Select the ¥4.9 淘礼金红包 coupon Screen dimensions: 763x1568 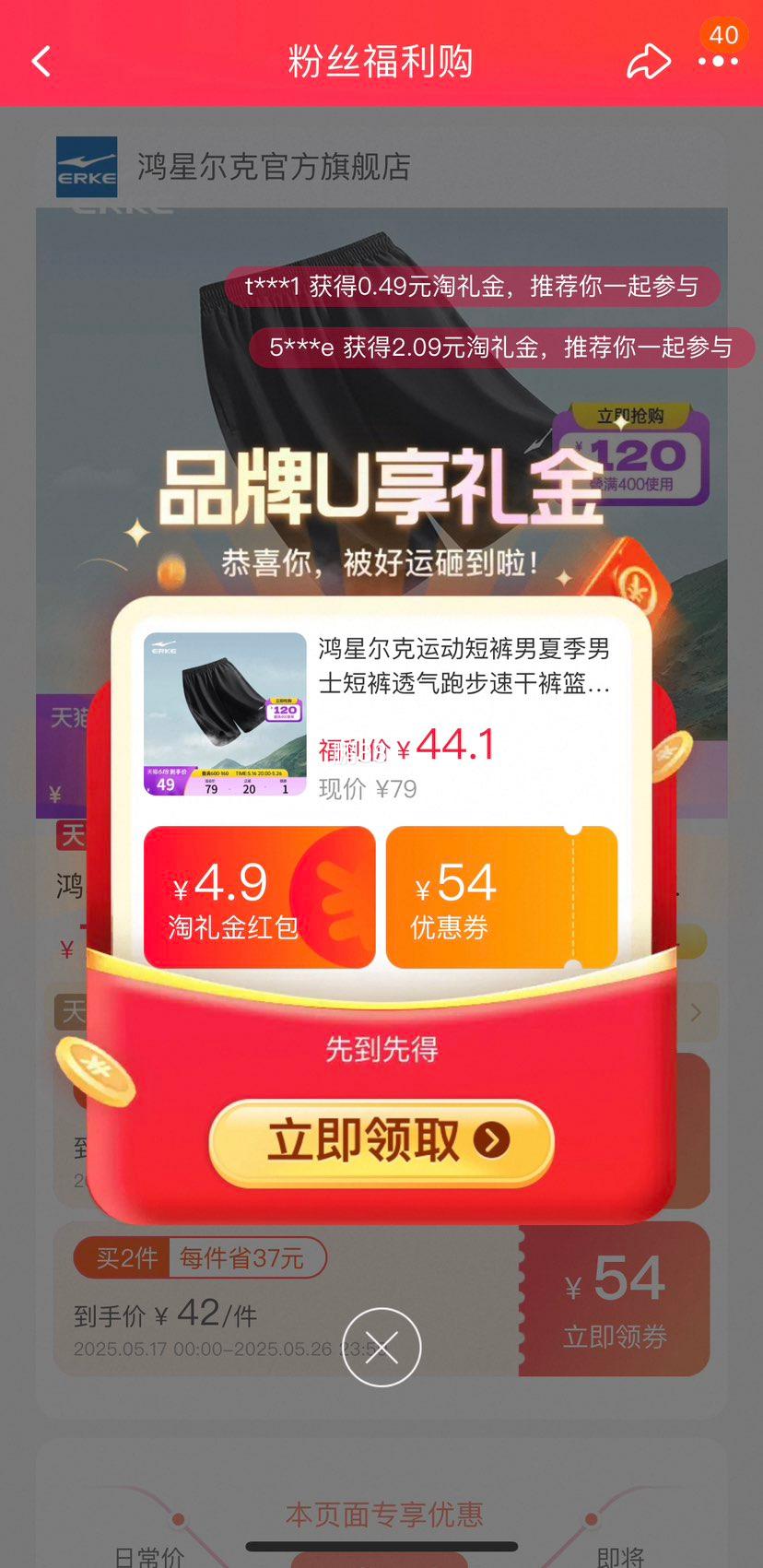click(259, 897)
